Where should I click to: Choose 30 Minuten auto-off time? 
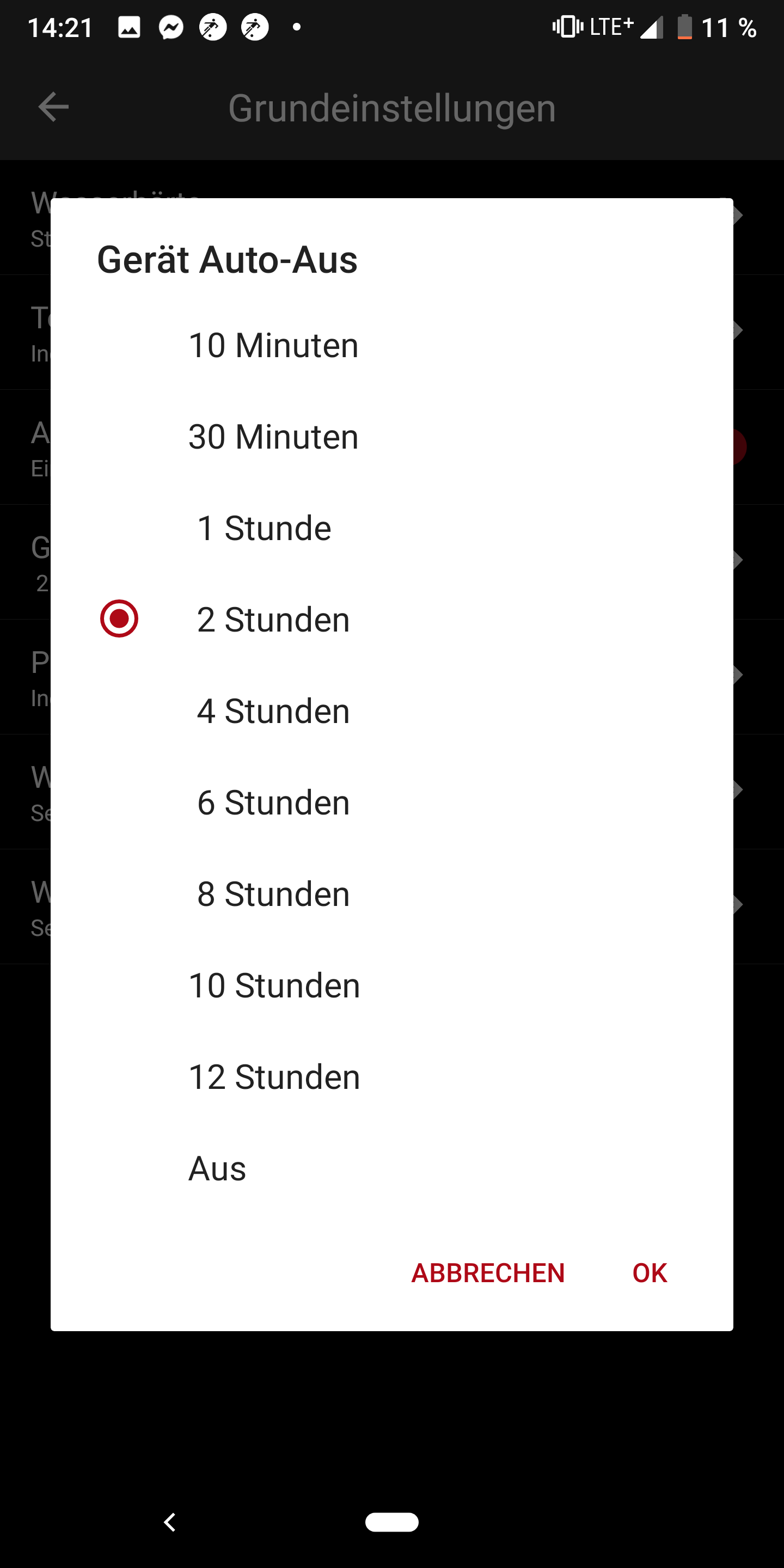(273, 437)
